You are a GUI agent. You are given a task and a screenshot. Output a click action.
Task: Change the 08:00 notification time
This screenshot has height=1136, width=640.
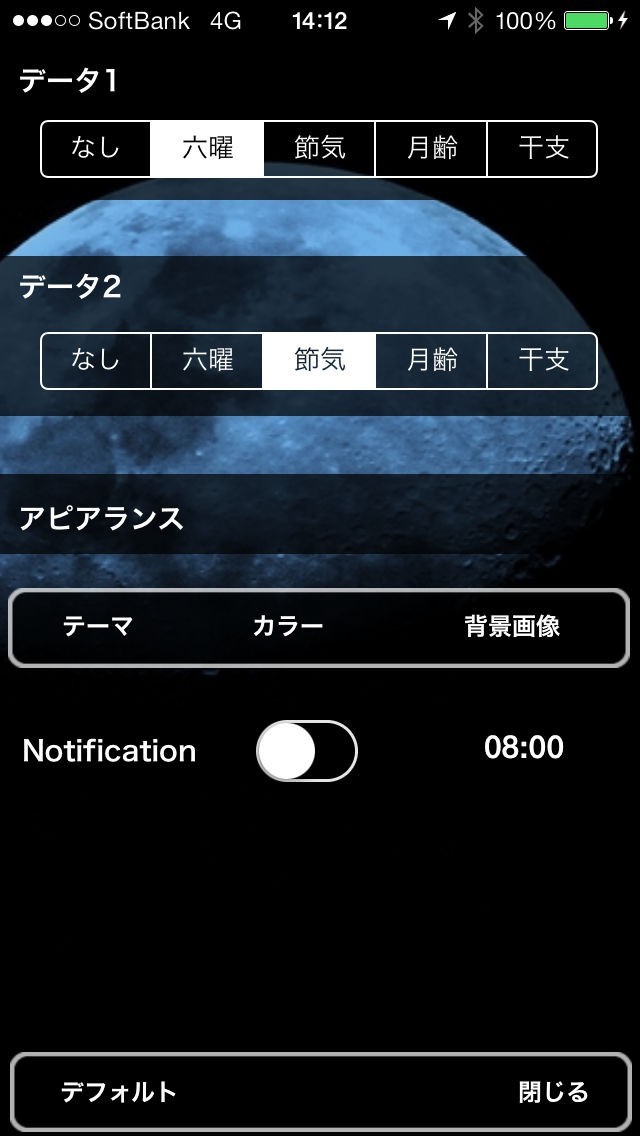[x=523, y=747]
